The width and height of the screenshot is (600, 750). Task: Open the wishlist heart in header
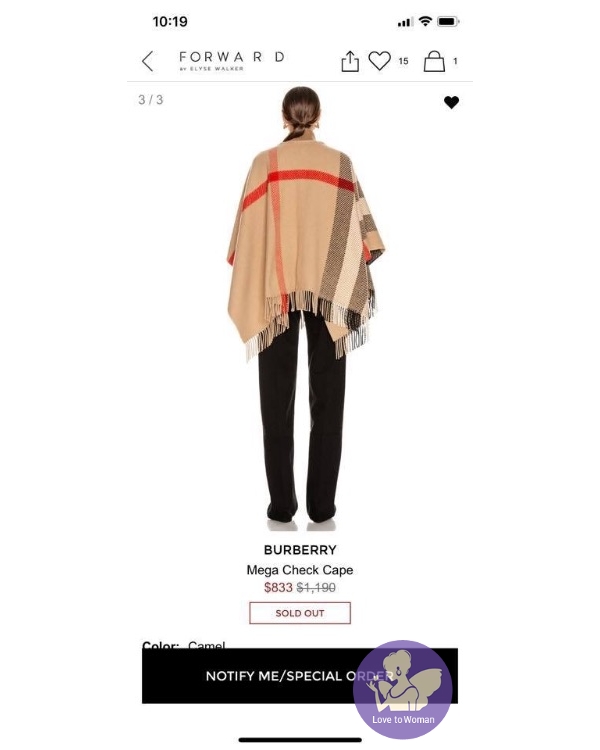point(379,62)
